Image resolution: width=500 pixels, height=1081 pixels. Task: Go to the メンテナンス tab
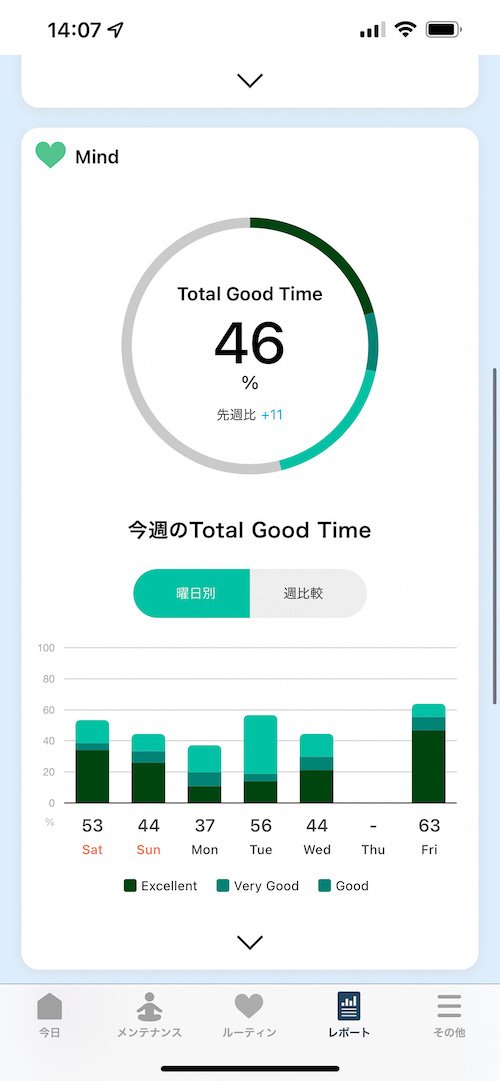[150, 1015]
